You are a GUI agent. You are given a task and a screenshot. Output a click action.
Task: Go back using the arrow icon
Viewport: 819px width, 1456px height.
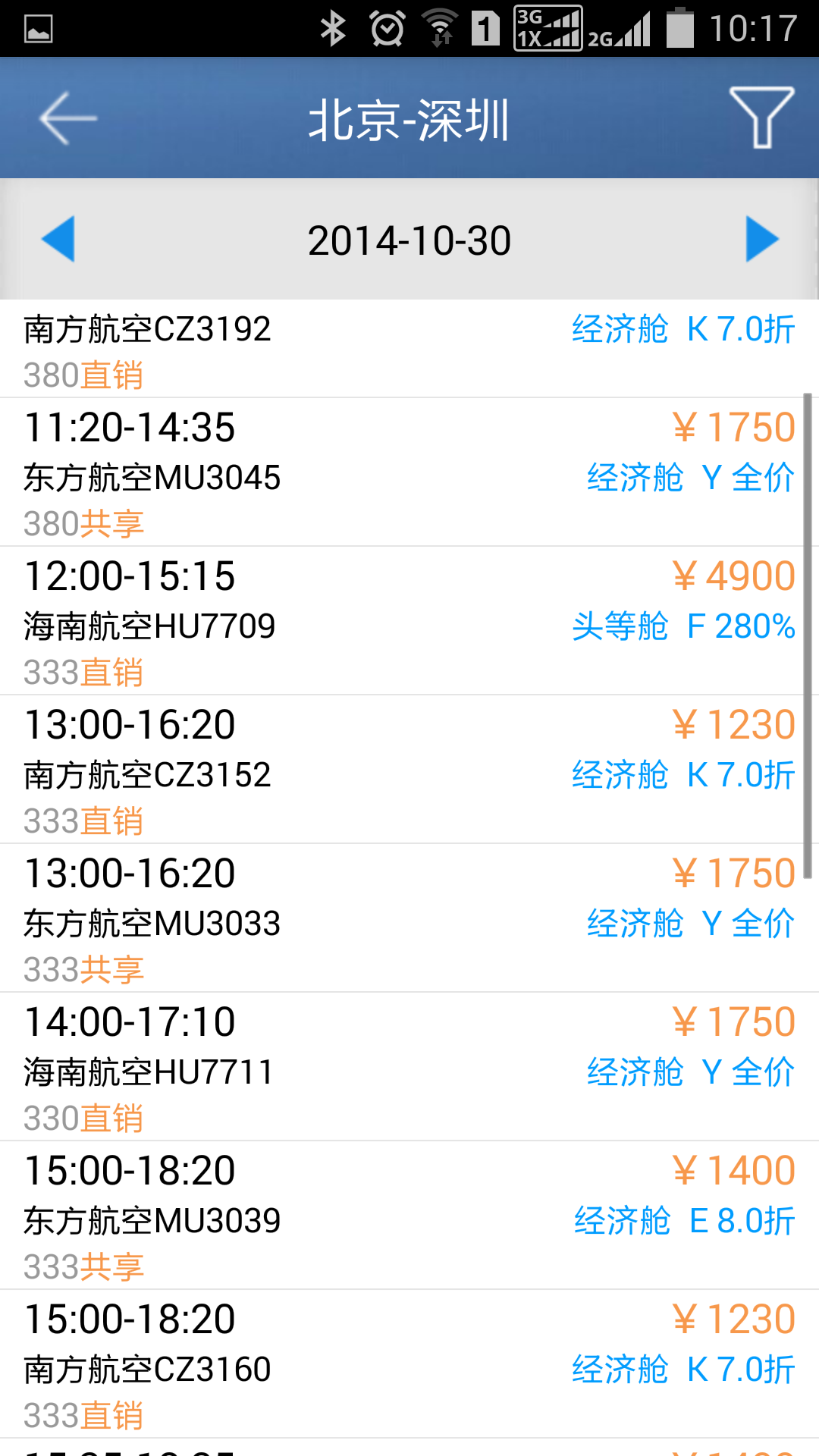pyautogui.click(x=68, y=118)
